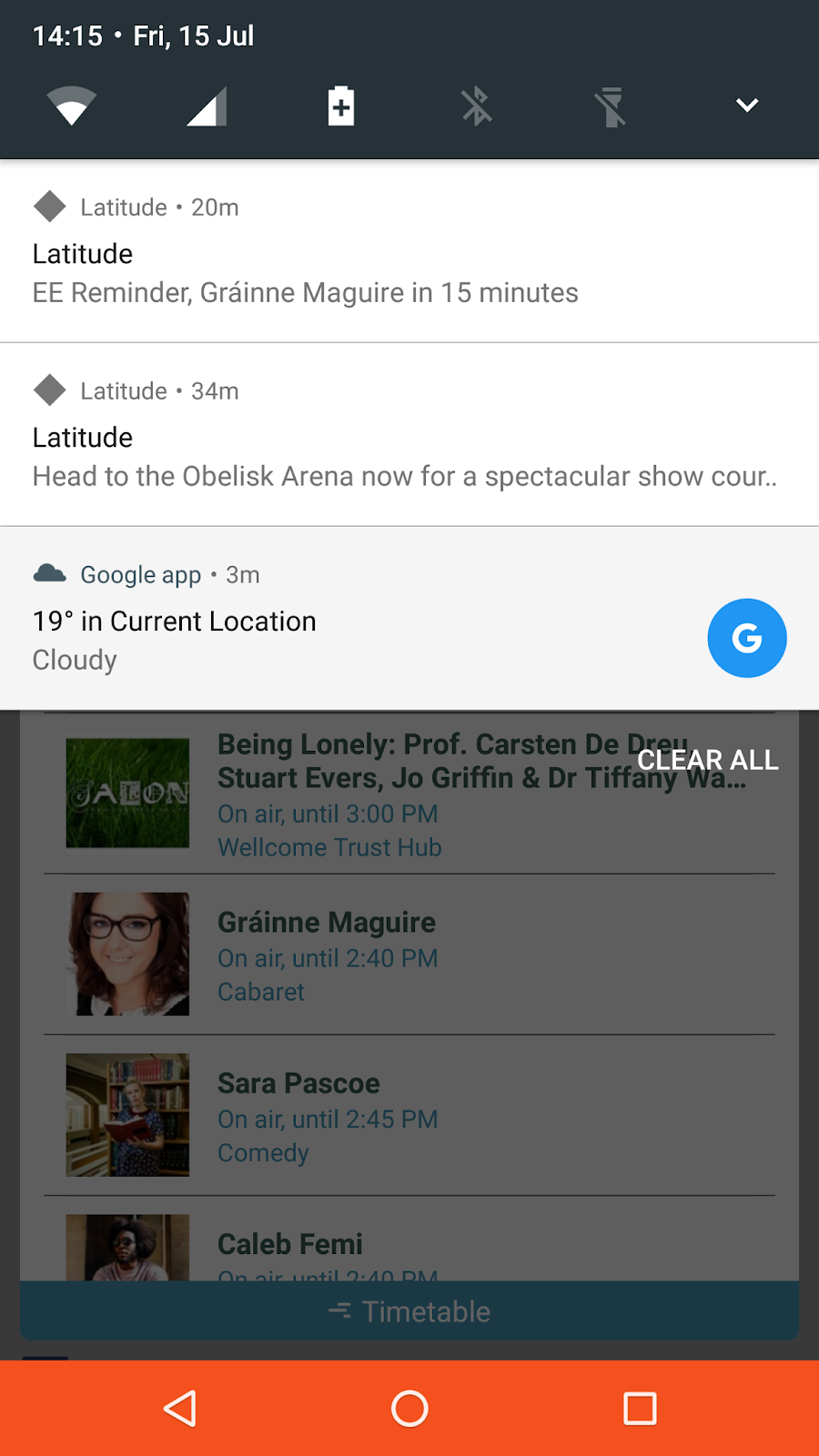Toggle the mobile data quick setting

click(207, 106)
